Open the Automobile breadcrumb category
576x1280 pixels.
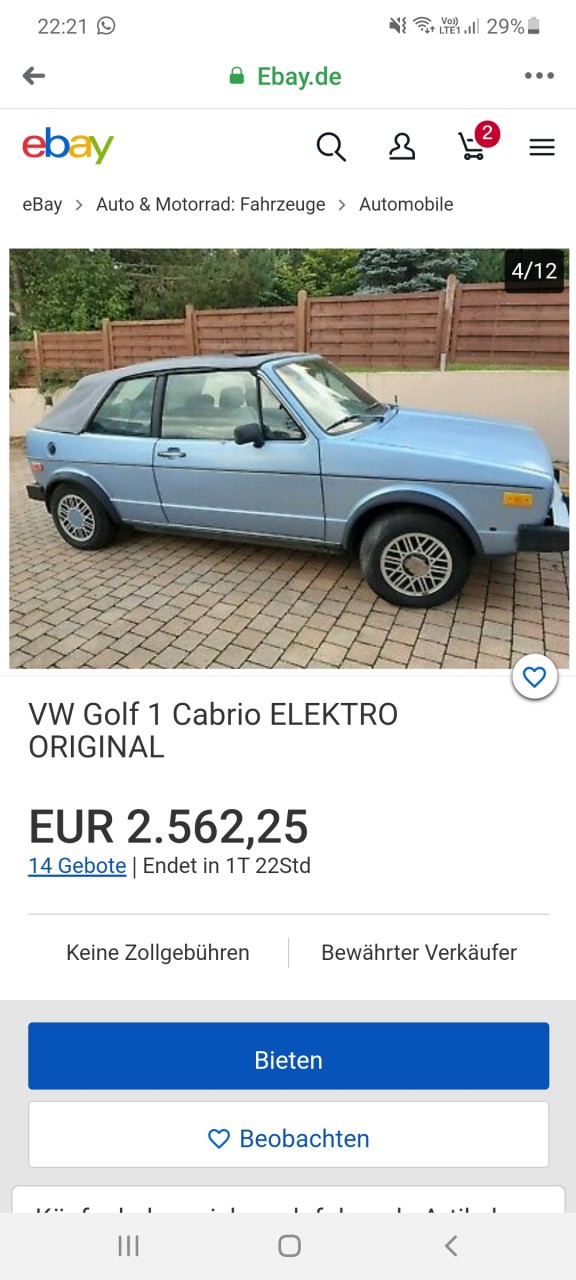tap(406, 204)
